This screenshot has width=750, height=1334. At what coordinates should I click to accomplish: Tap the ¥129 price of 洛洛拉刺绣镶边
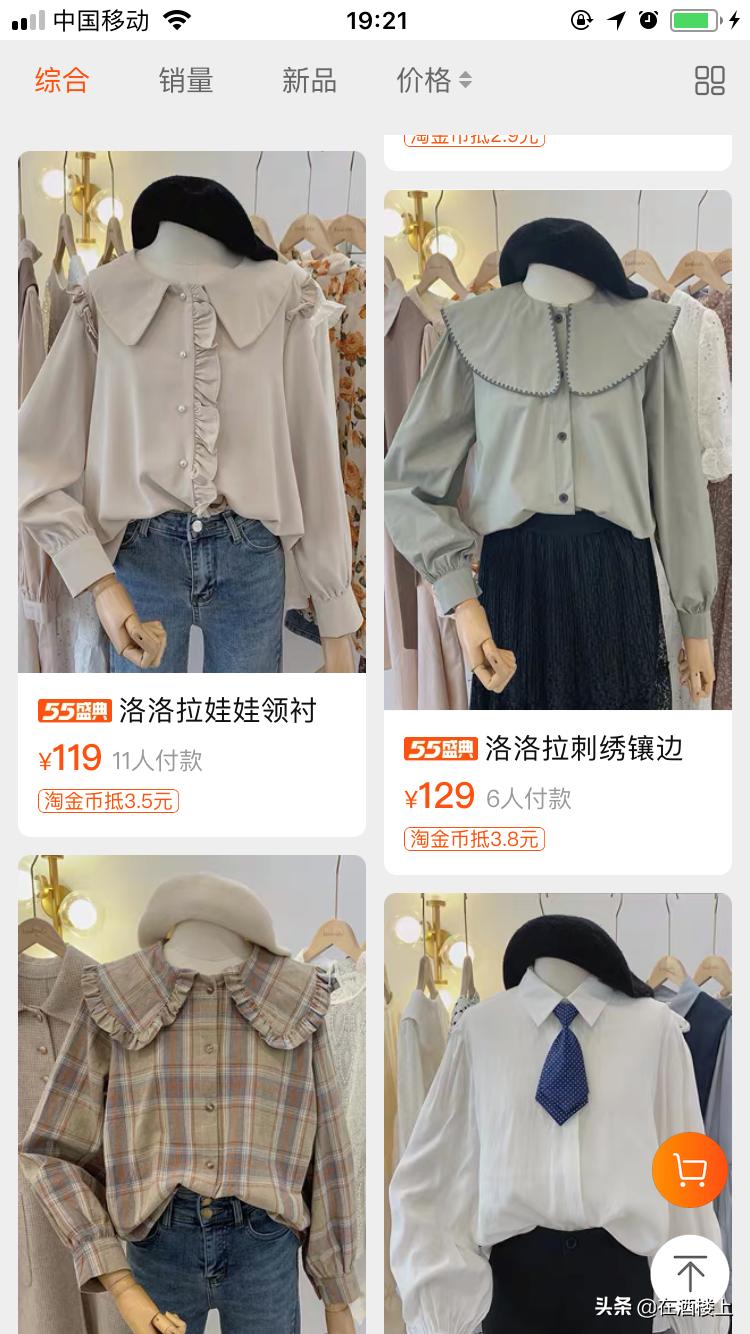coord(440,796)
